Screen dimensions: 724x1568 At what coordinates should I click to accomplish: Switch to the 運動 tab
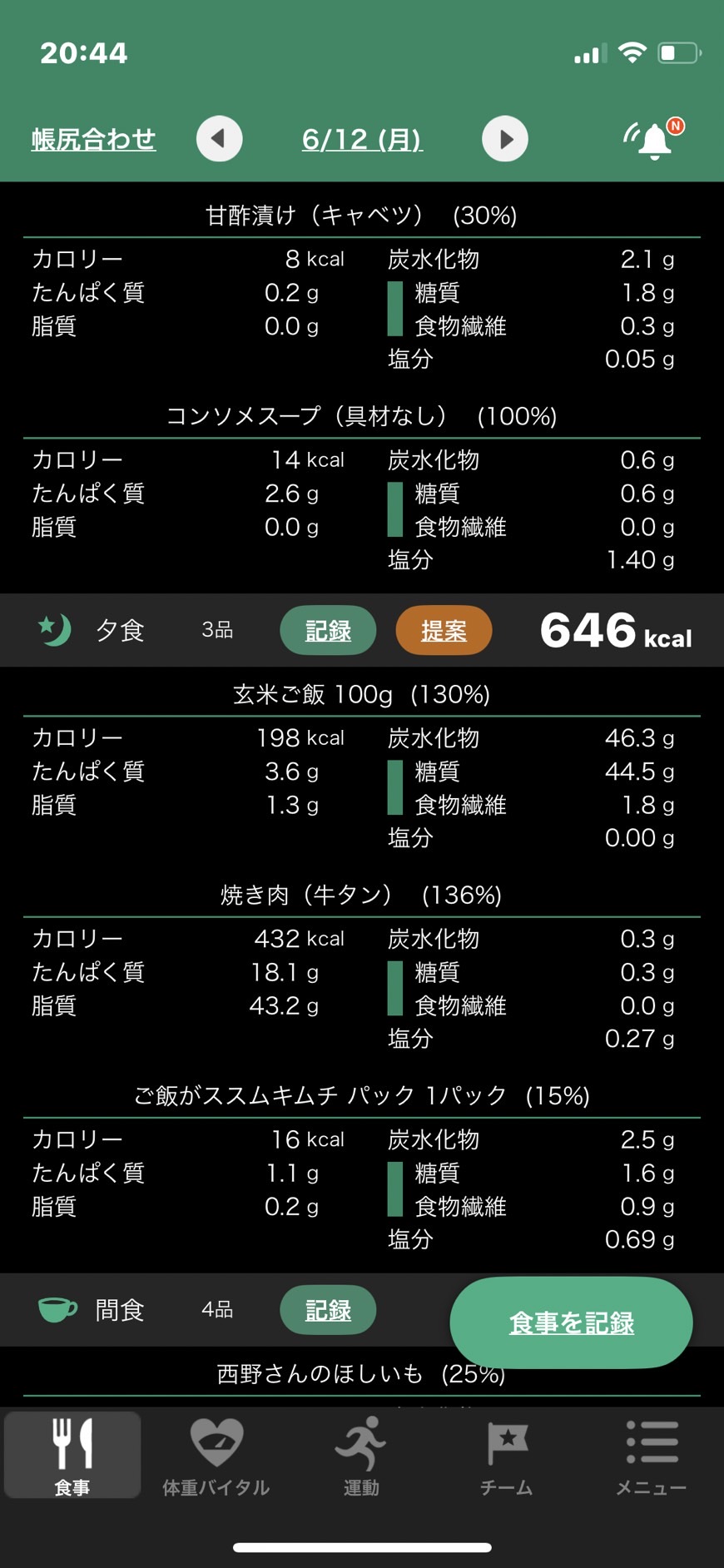click(x=361, y=1456)
